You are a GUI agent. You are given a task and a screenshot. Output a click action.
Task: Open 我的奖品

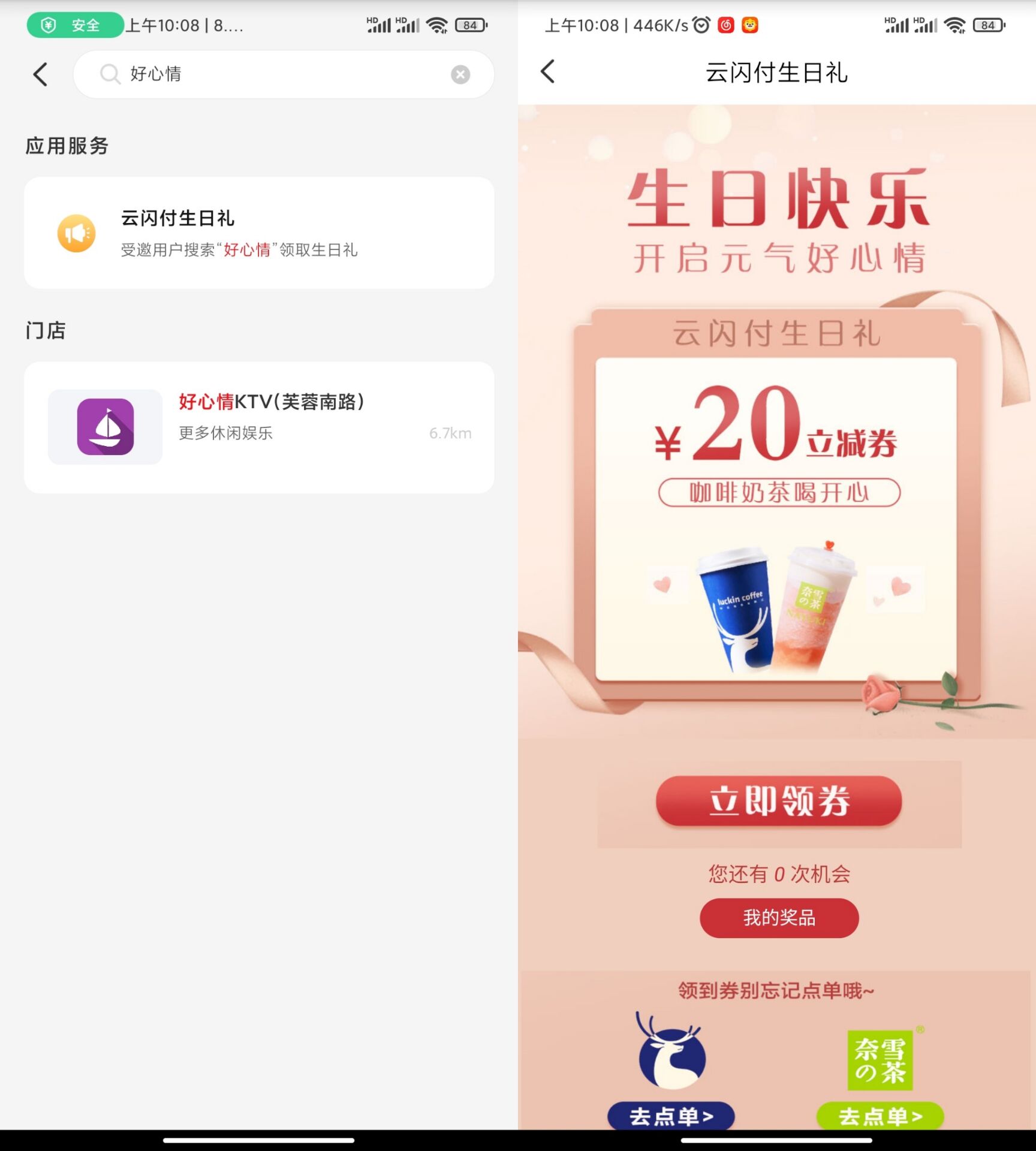778,918
